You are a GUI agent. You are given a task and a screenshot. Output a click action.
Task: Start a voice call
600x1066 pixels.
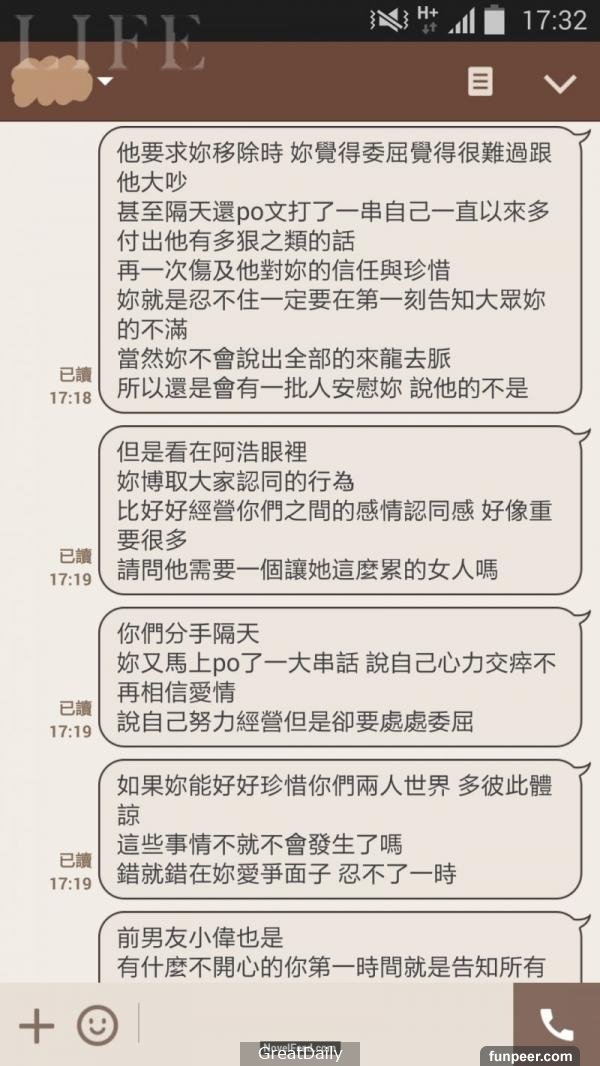(557, 1024)
